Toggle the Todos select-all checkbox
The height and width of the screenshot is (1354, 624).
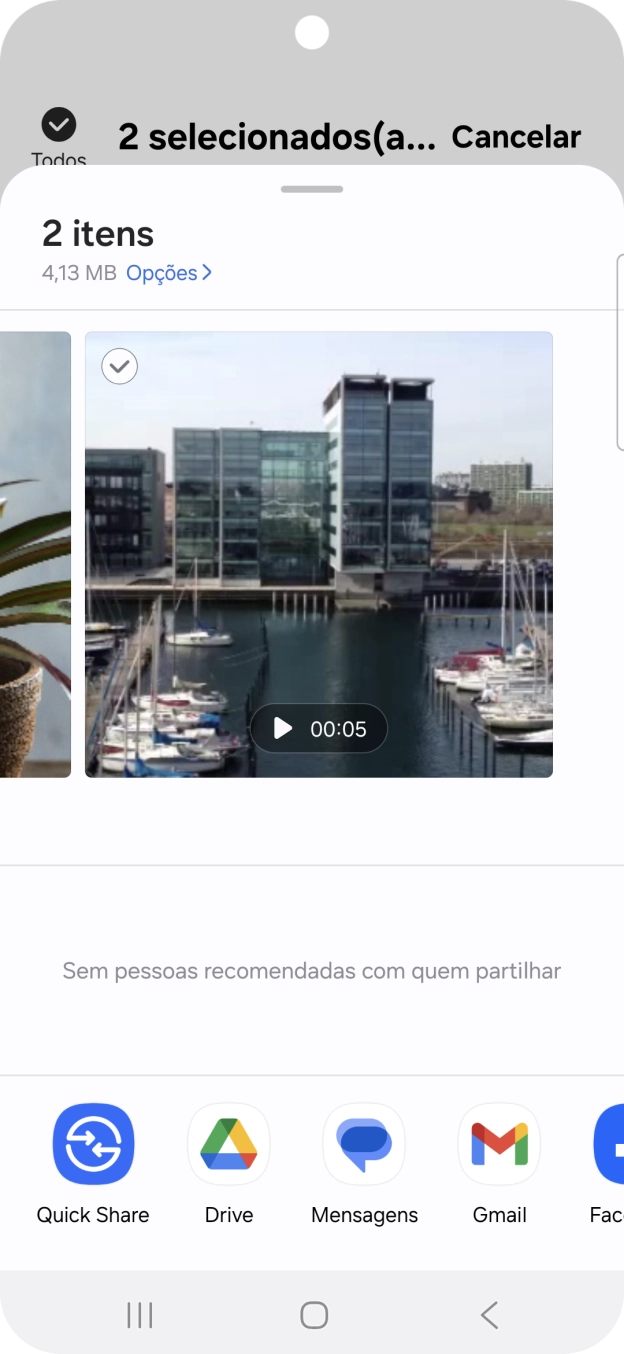tap(59, 126)
